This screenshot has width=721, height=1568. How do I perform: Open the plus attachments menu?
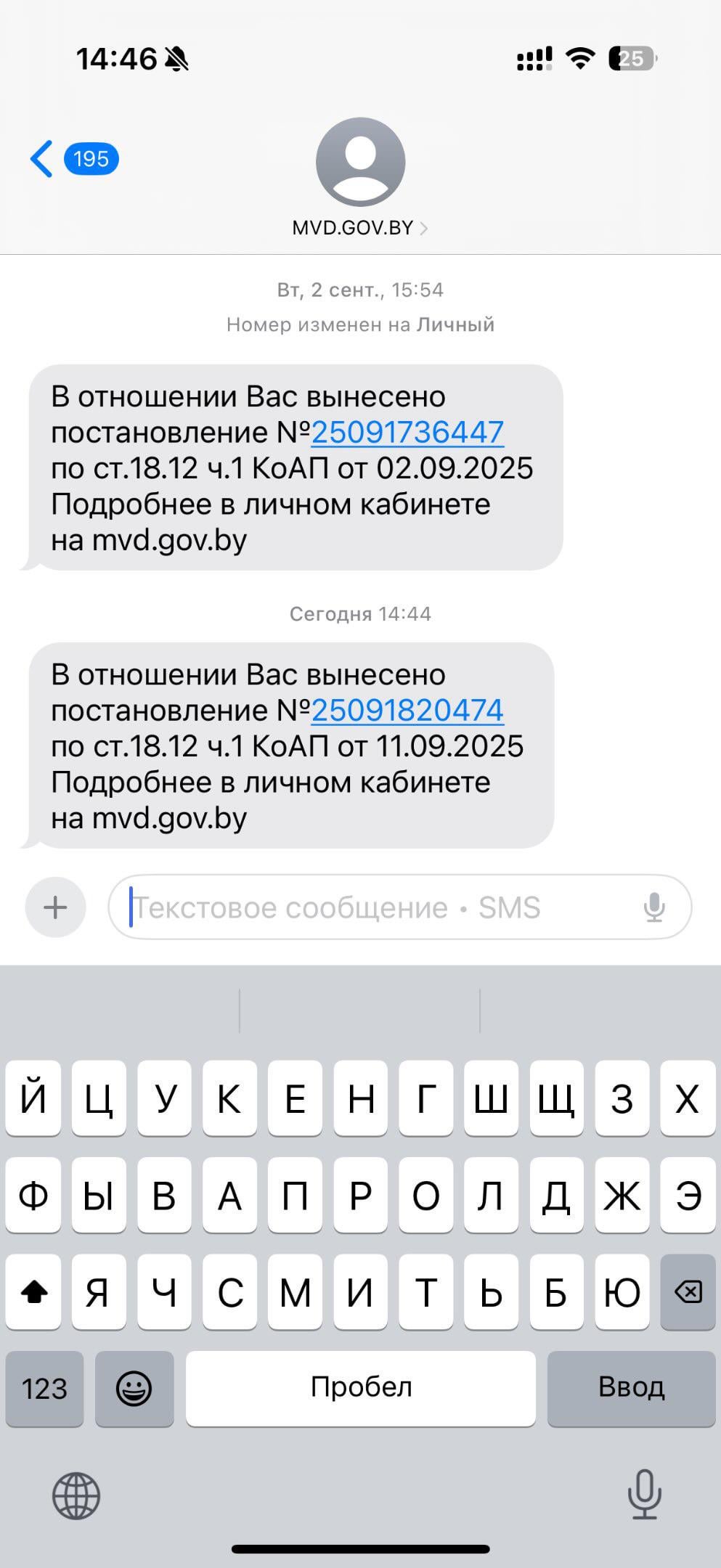pos(55,907)
